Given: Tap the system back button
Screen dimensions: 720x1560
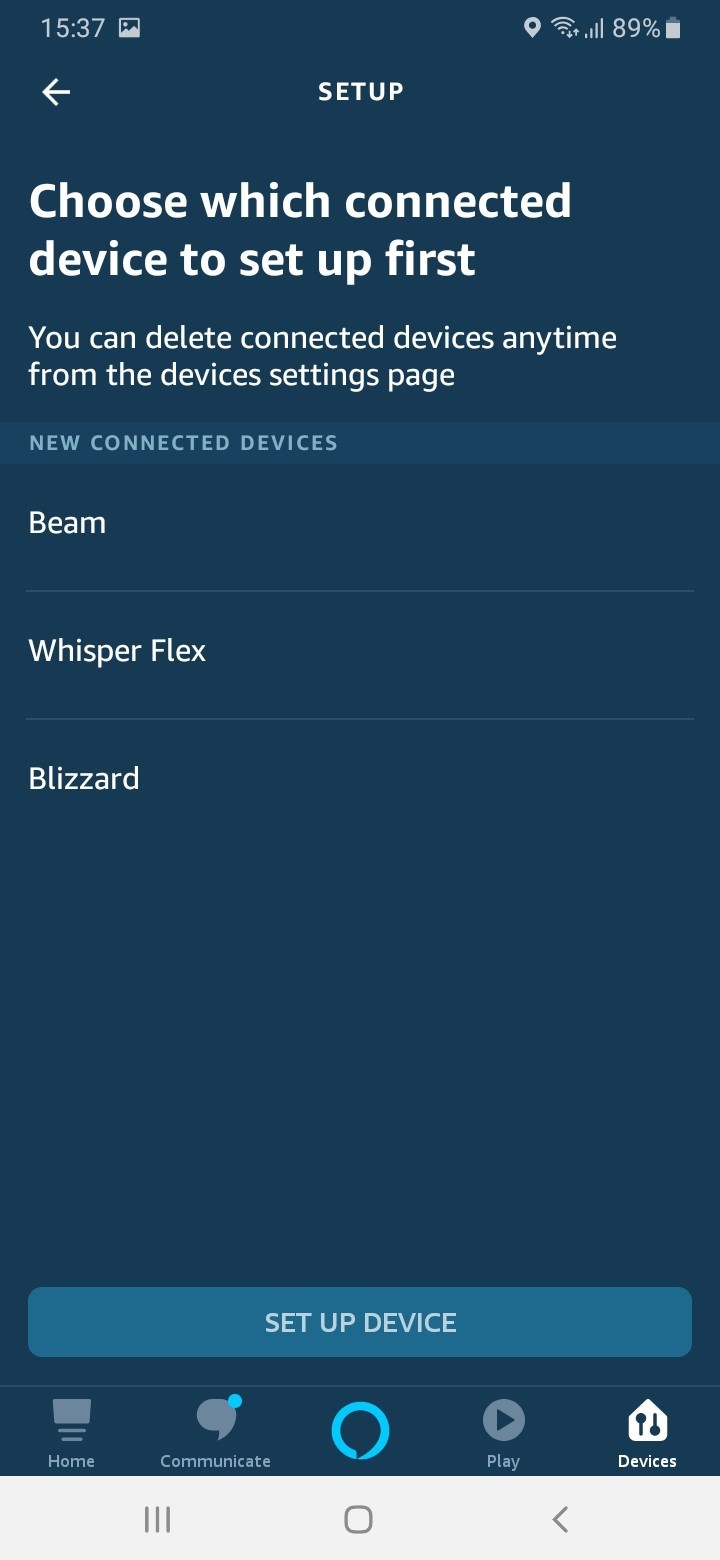Looking at the screenshot, I should [x=561, y=1520].
